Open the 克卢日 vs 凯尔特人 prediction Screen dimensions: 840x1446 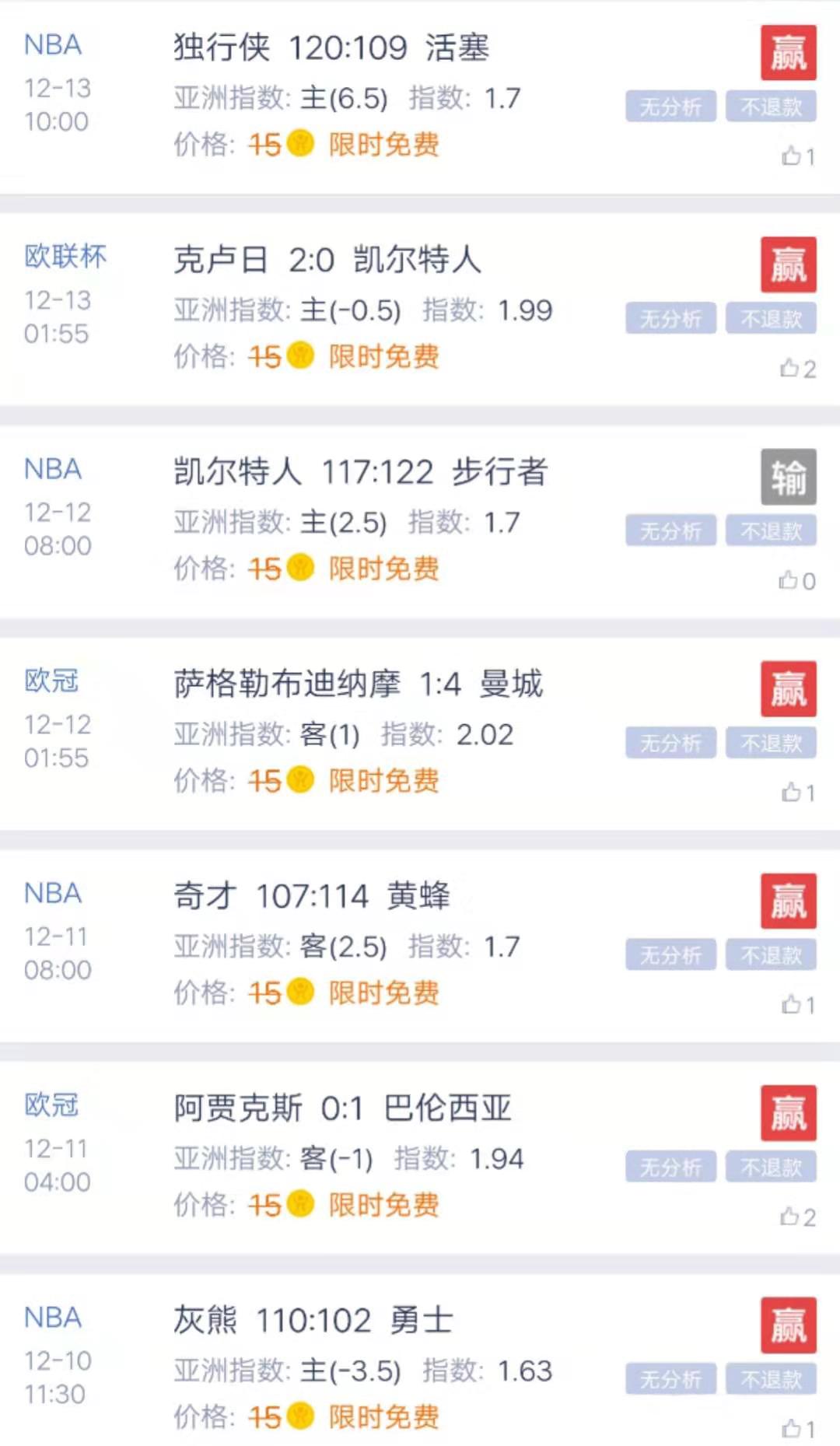327,261
